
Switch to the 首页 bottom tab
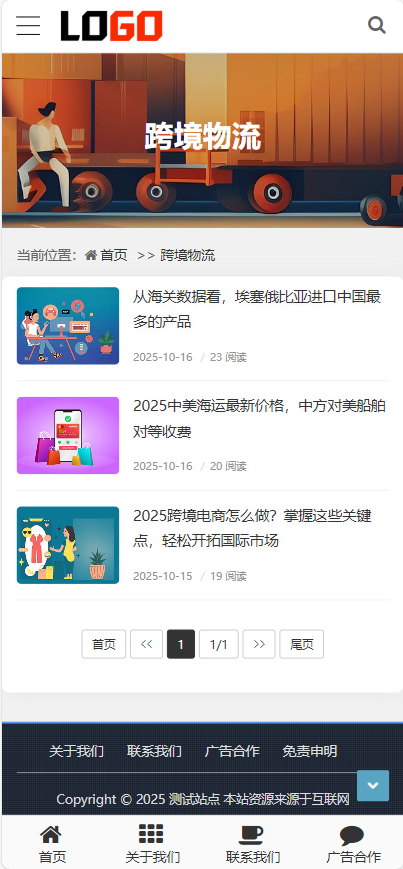point(52,844)
